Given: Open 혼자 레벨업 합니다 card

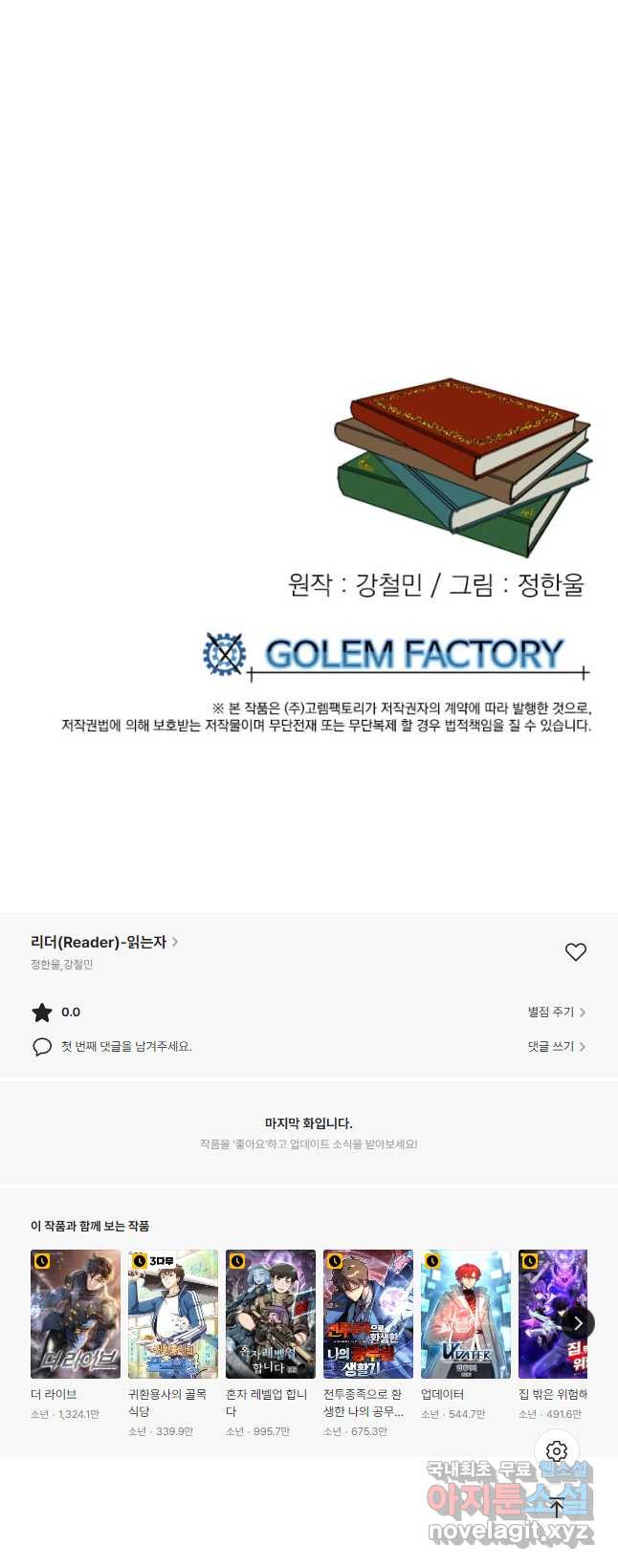Looking at the screenshot, I should 271,1314.
